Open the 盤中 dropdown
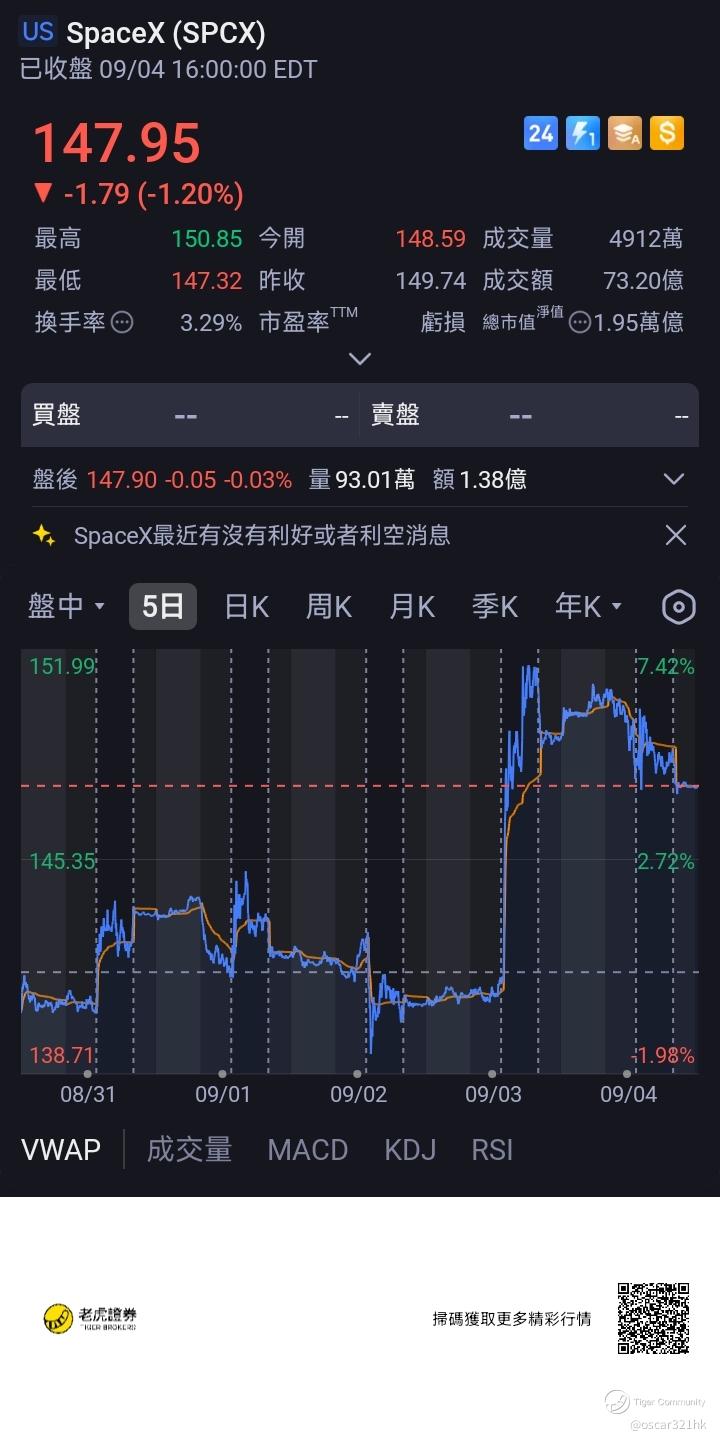This screenshot has width=720, height=1441. coord(66,606)
